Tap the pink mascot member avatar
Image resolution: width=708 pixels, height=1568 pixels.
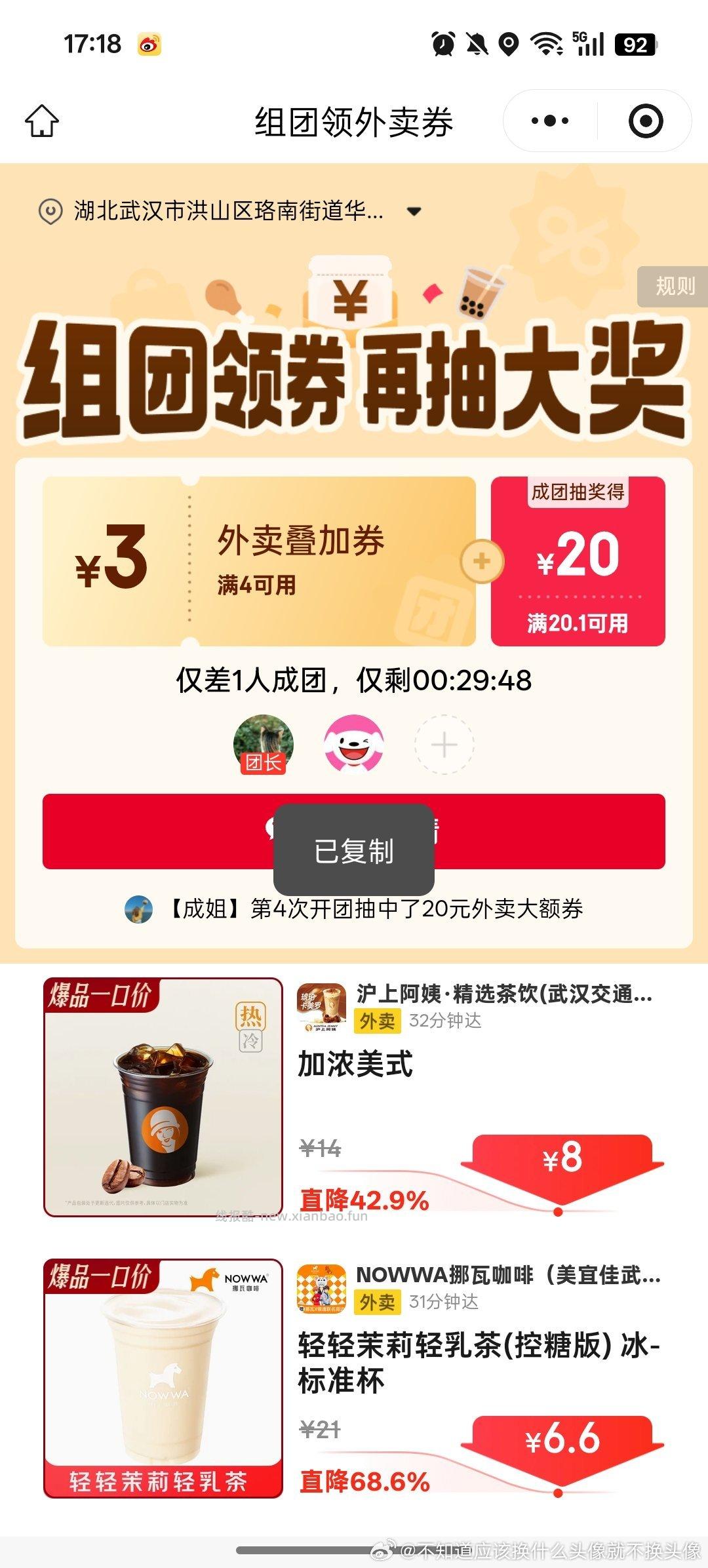(x=352, y=741)
